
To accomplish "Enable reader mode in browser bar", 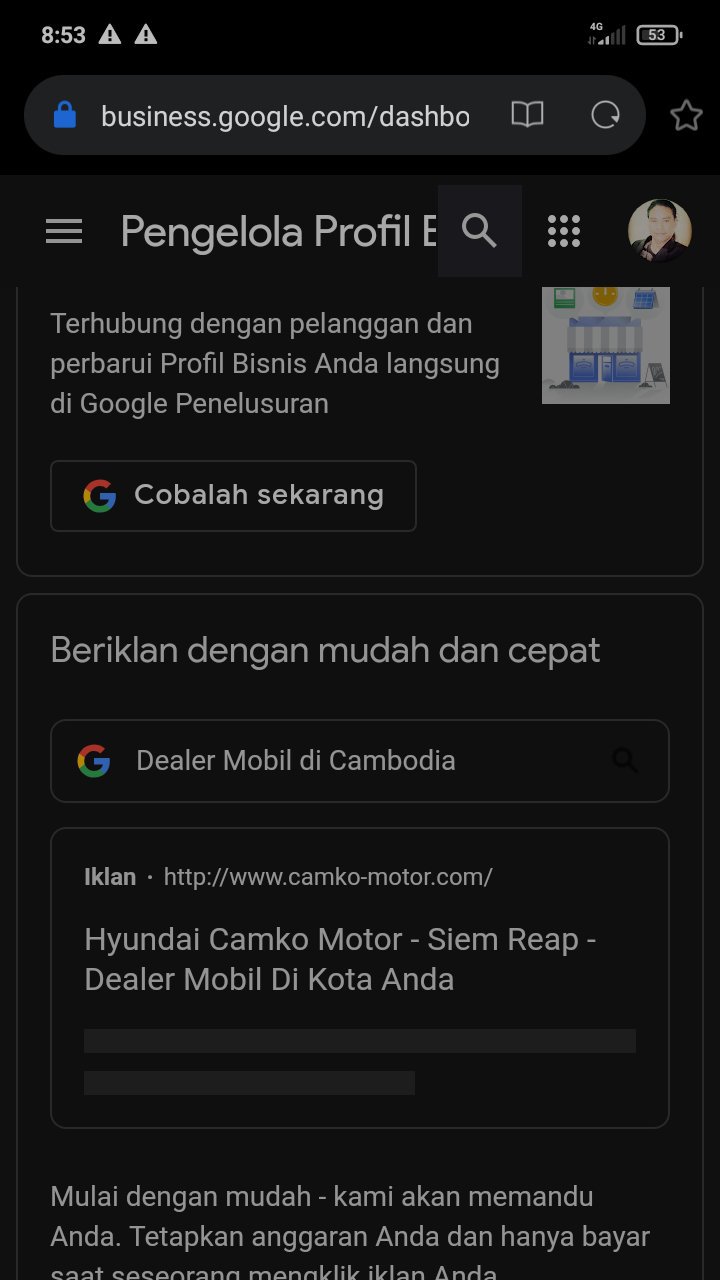I will coord(527,115).
